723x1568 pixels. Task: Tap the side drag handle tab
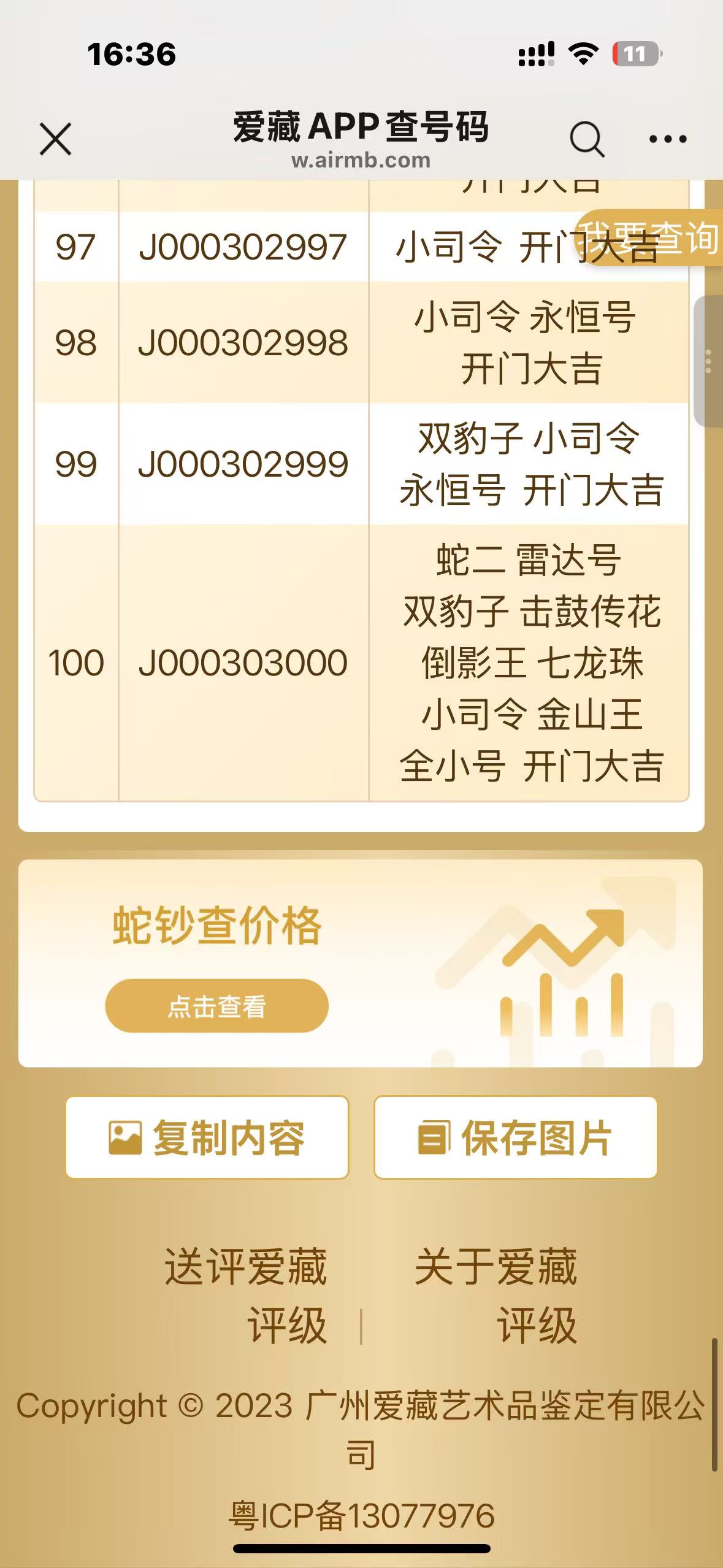pyautogui.click(x=708, y=361)
